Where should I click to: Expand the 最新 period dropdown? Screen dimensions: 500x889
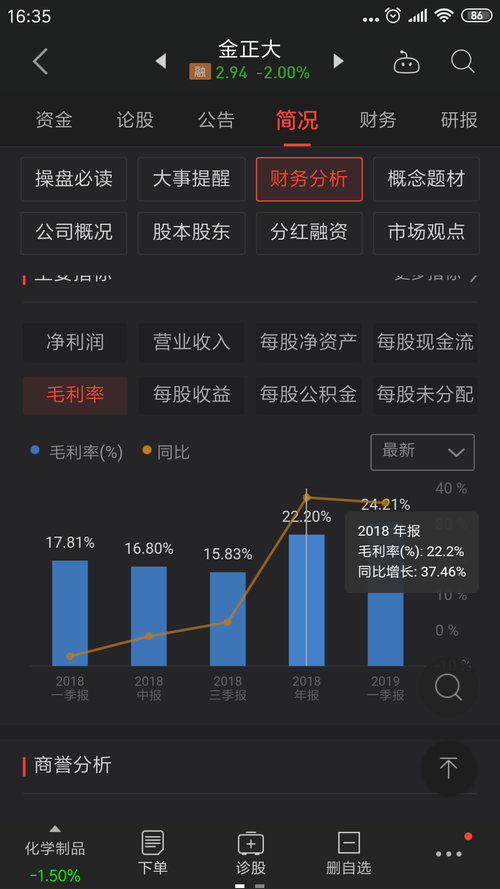point(422,452)
